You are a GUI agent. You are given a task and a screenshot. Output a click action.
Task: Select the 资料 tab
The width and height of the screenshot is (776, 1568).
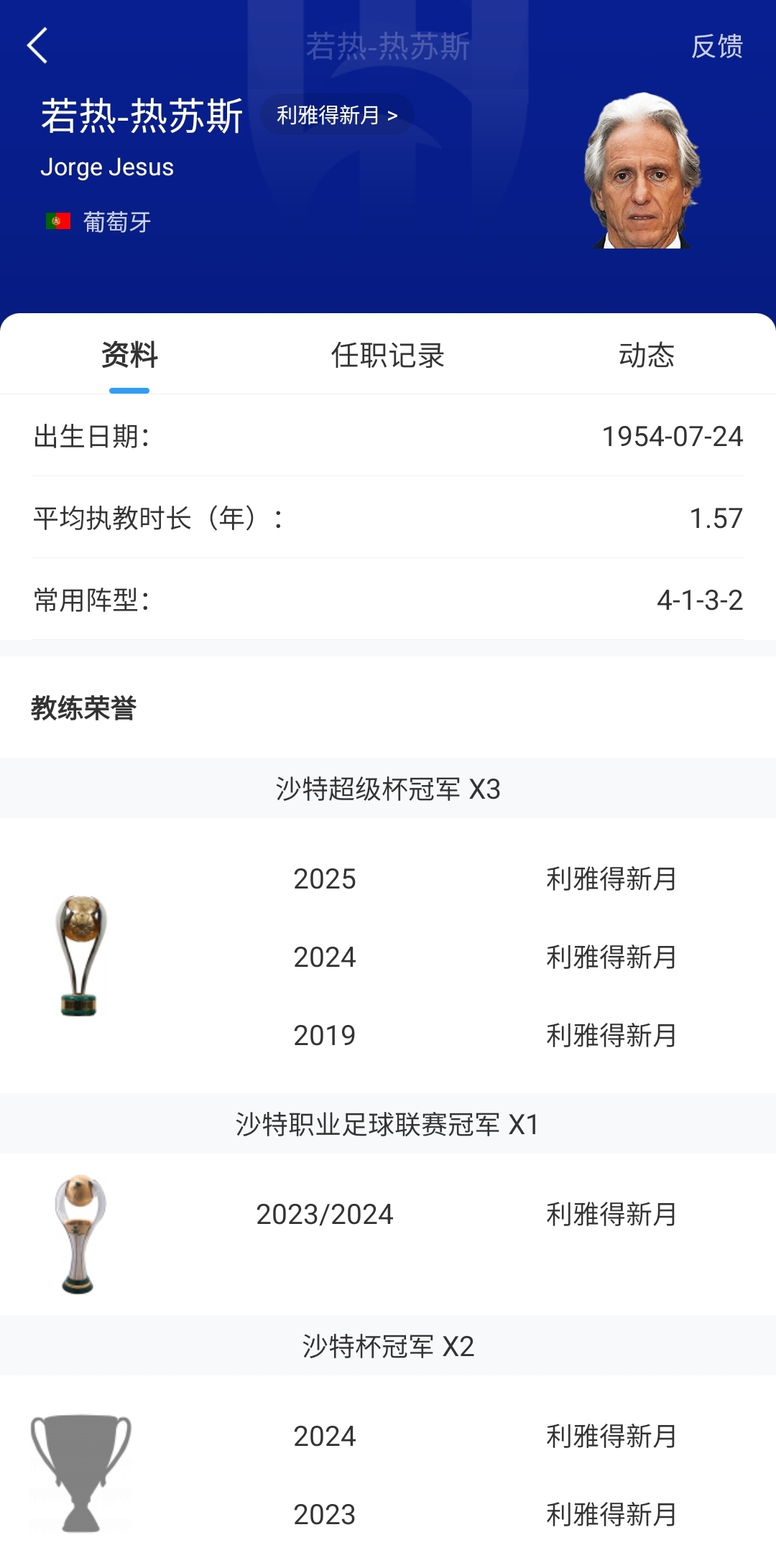(129, 355)
